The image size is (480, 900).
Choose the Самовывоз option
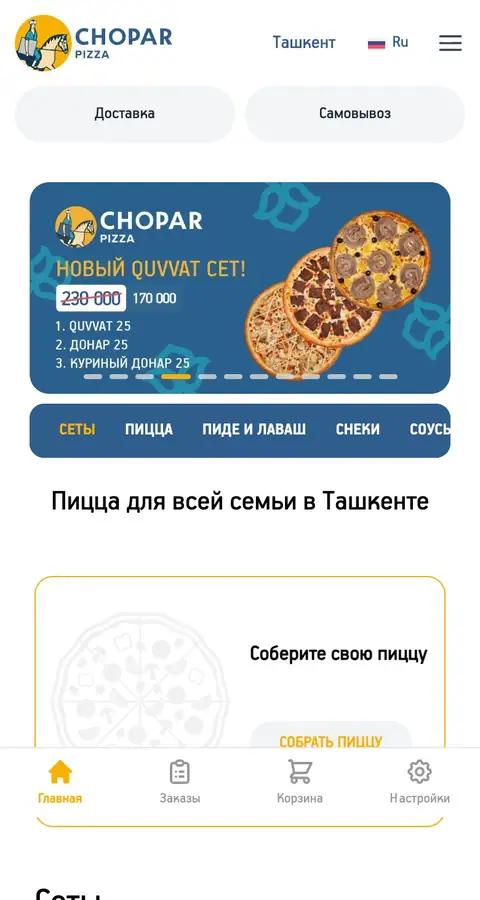tap(355, 114)
